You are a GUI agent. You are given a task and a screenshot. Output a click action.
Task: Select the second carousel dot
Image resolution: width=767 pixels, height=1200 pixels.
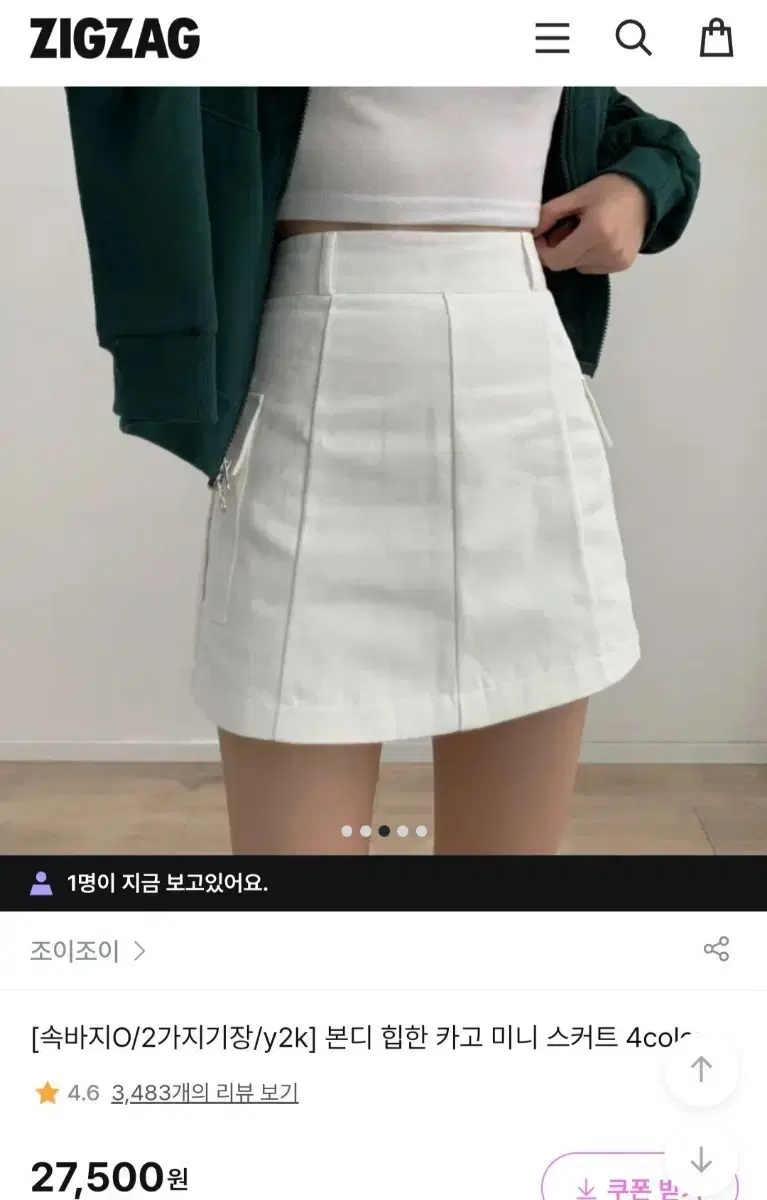click(x=366, y=830)
